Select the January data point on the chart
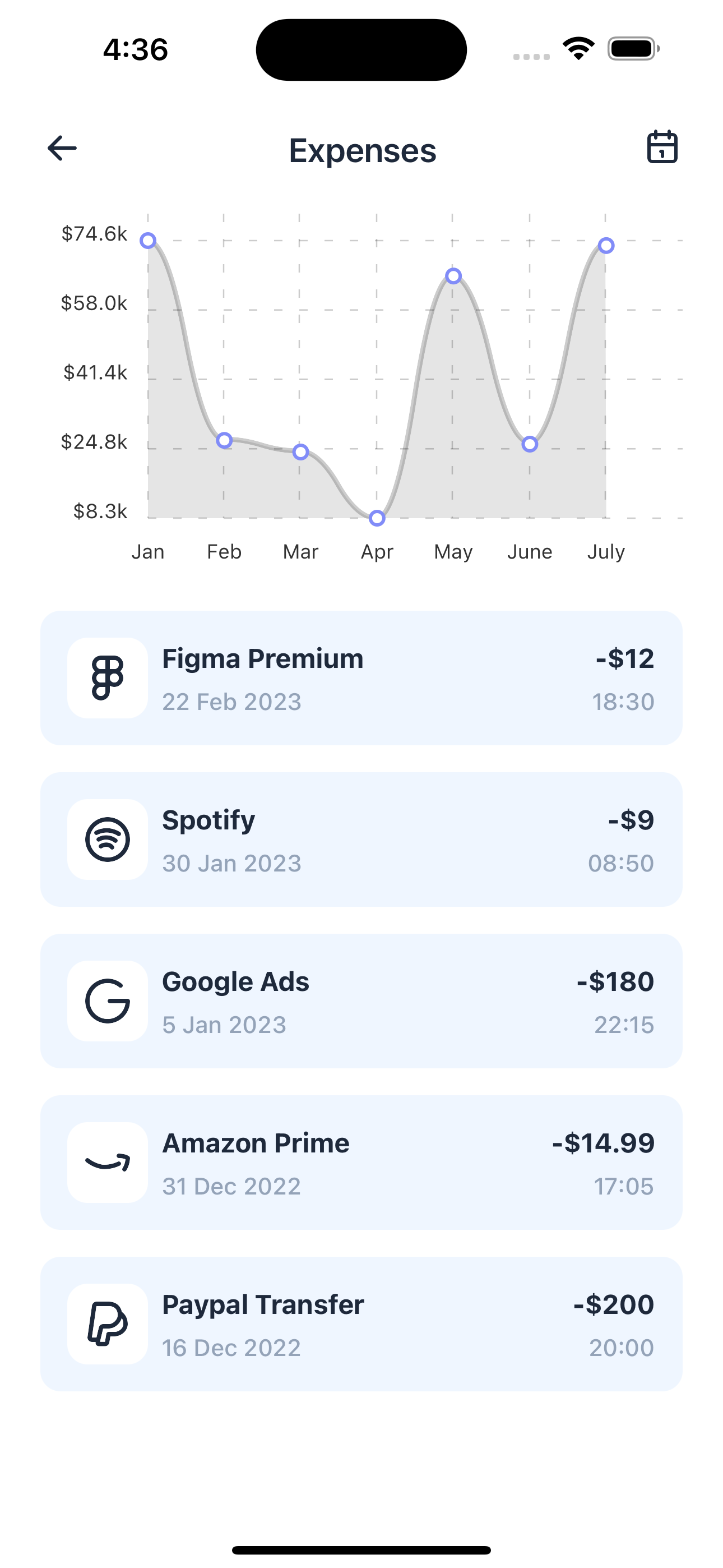The width and height of the screenshot is (723, 1568). coord(149,241)
